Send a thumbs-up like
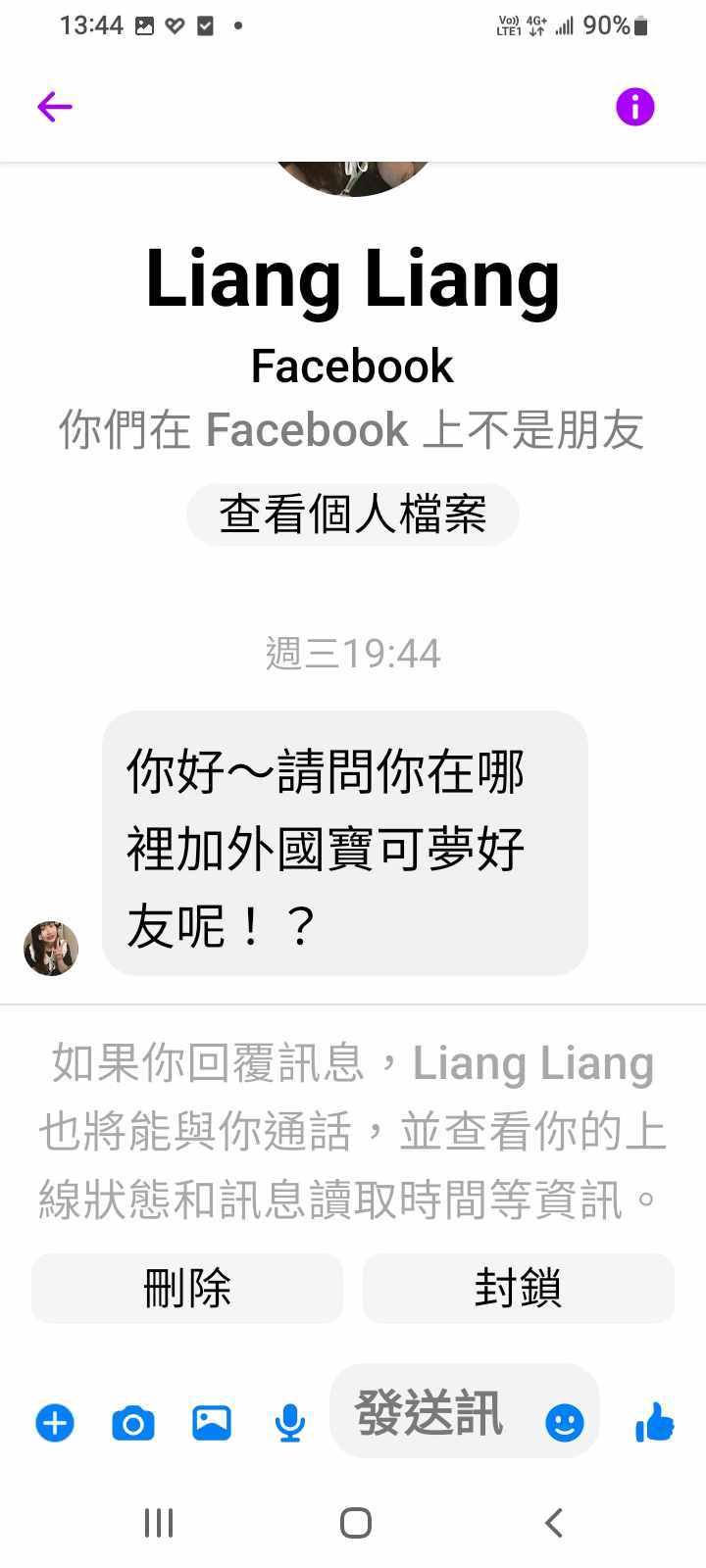706x1568 pixels. tap(654, 1422)
